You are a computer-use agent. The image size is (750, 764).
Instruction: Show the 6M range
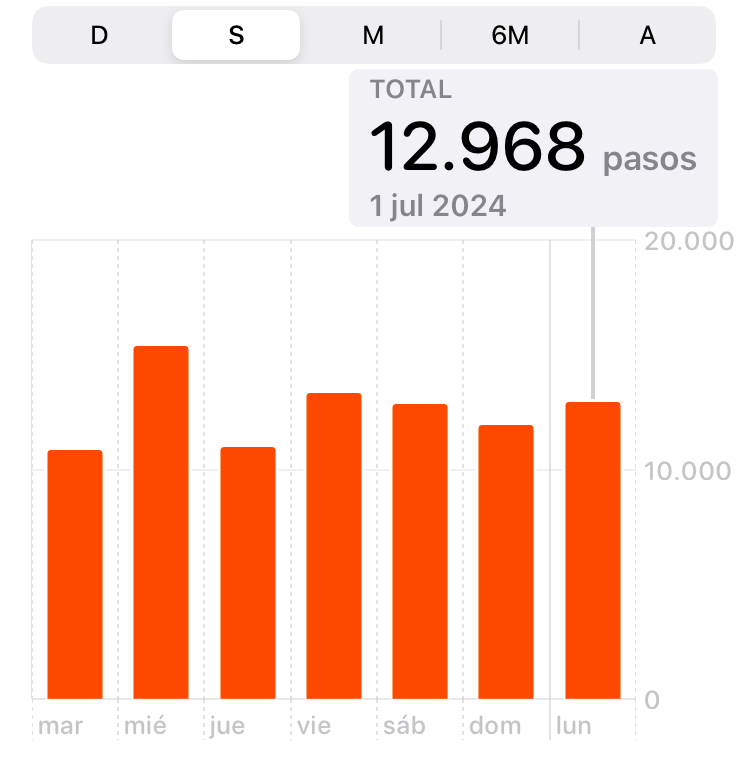(510, 35)
